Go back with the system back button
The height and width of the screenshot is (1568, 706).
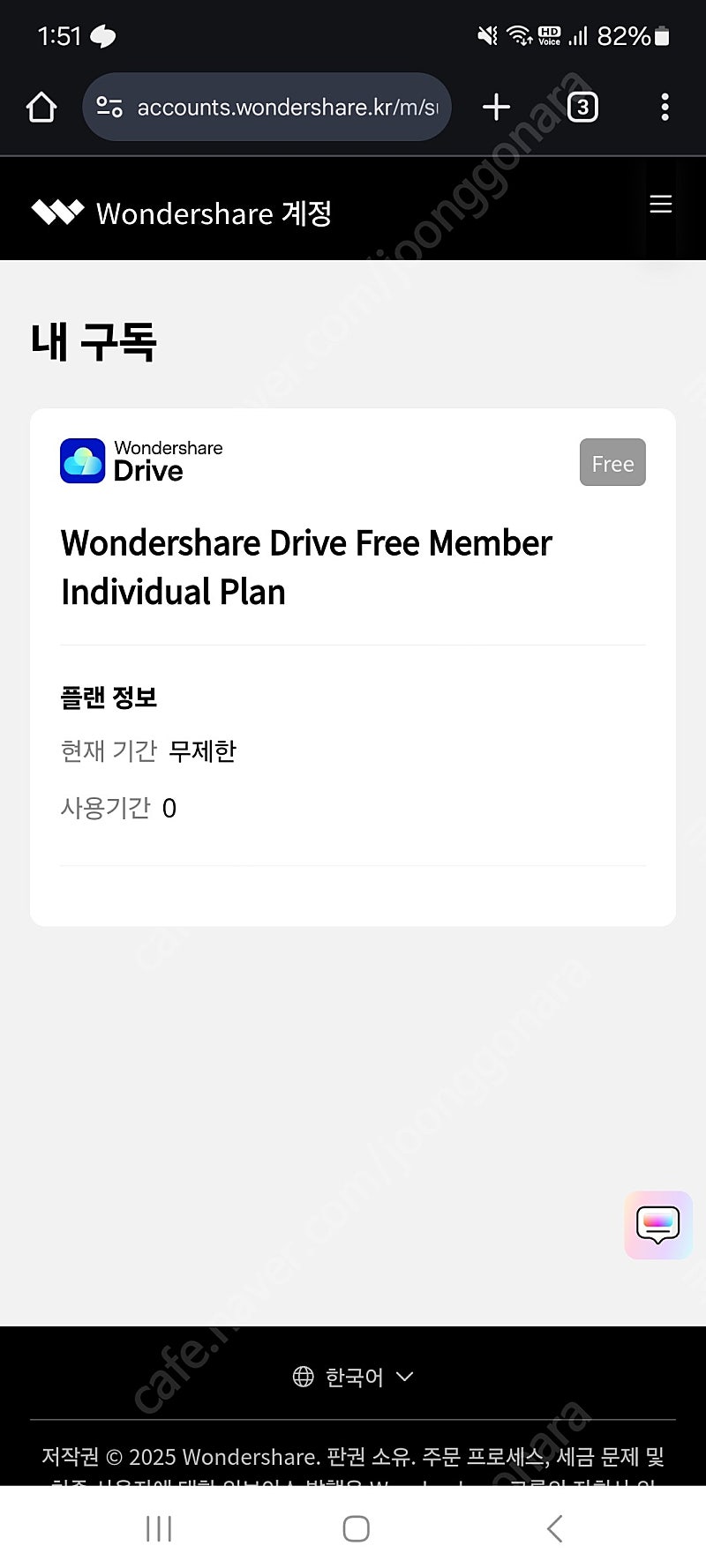(554, 1528)
